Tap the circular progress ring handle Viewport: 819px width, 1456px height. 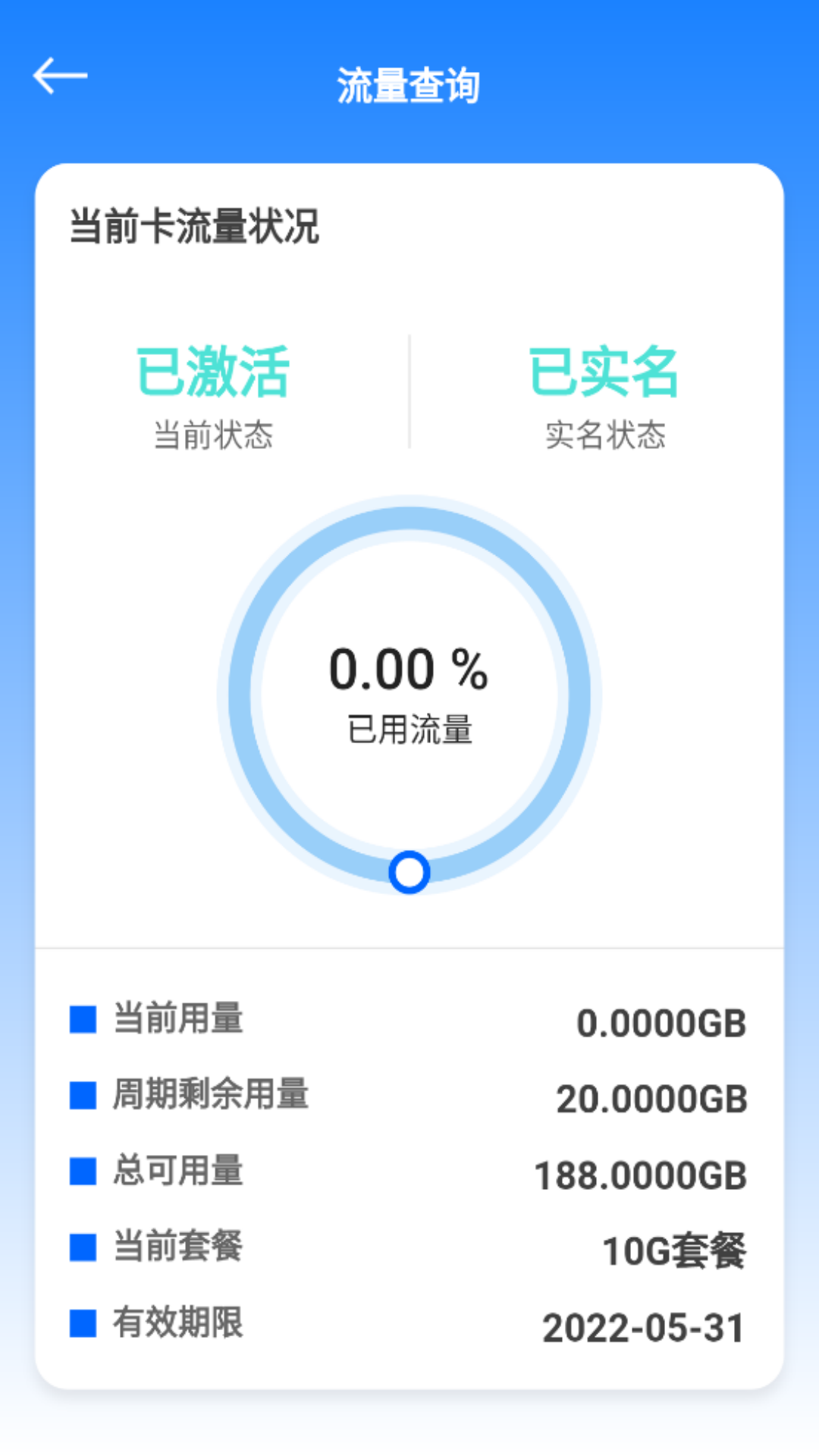click(x=409, y=874)
